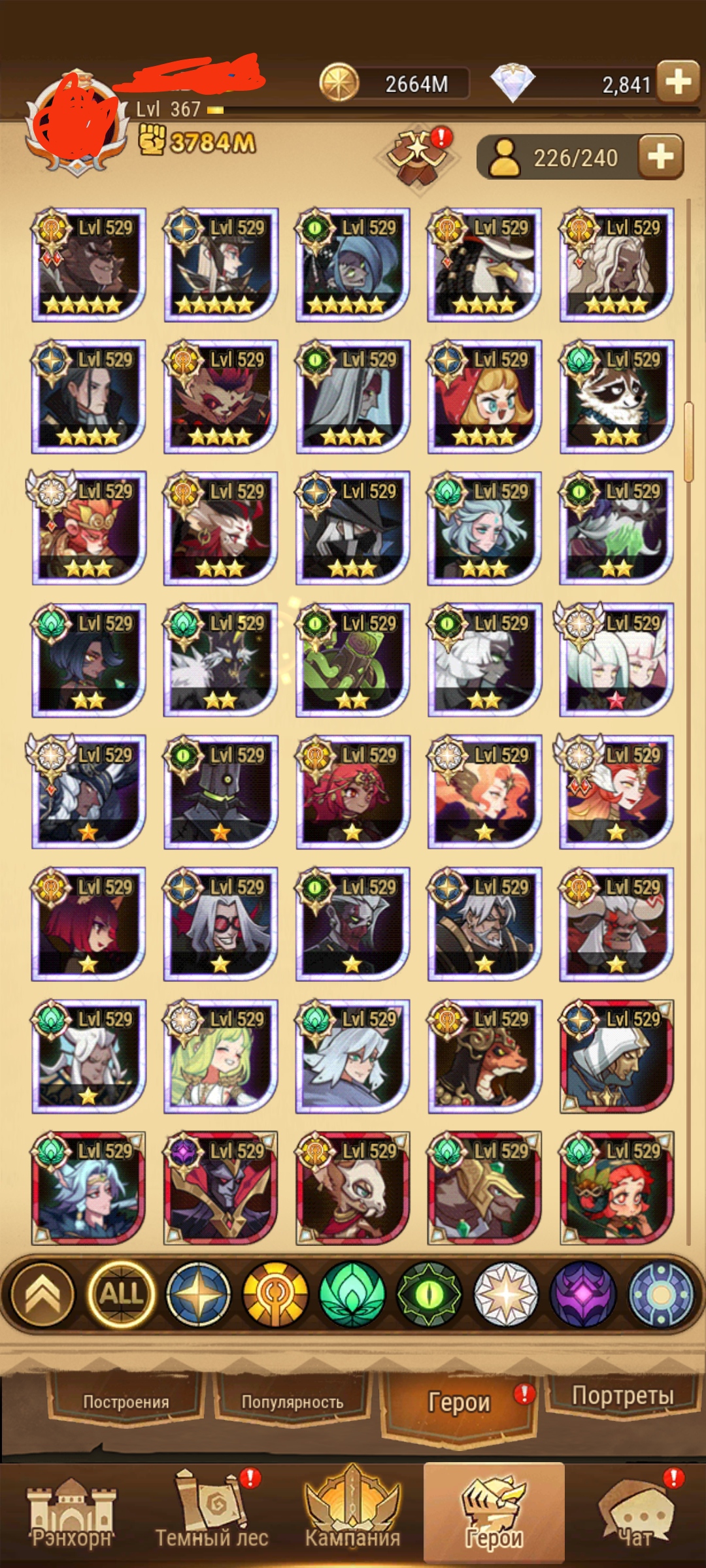Open the Популярность tab
The height and width of the screenshot is (1568, 706).
(292, 1401)
